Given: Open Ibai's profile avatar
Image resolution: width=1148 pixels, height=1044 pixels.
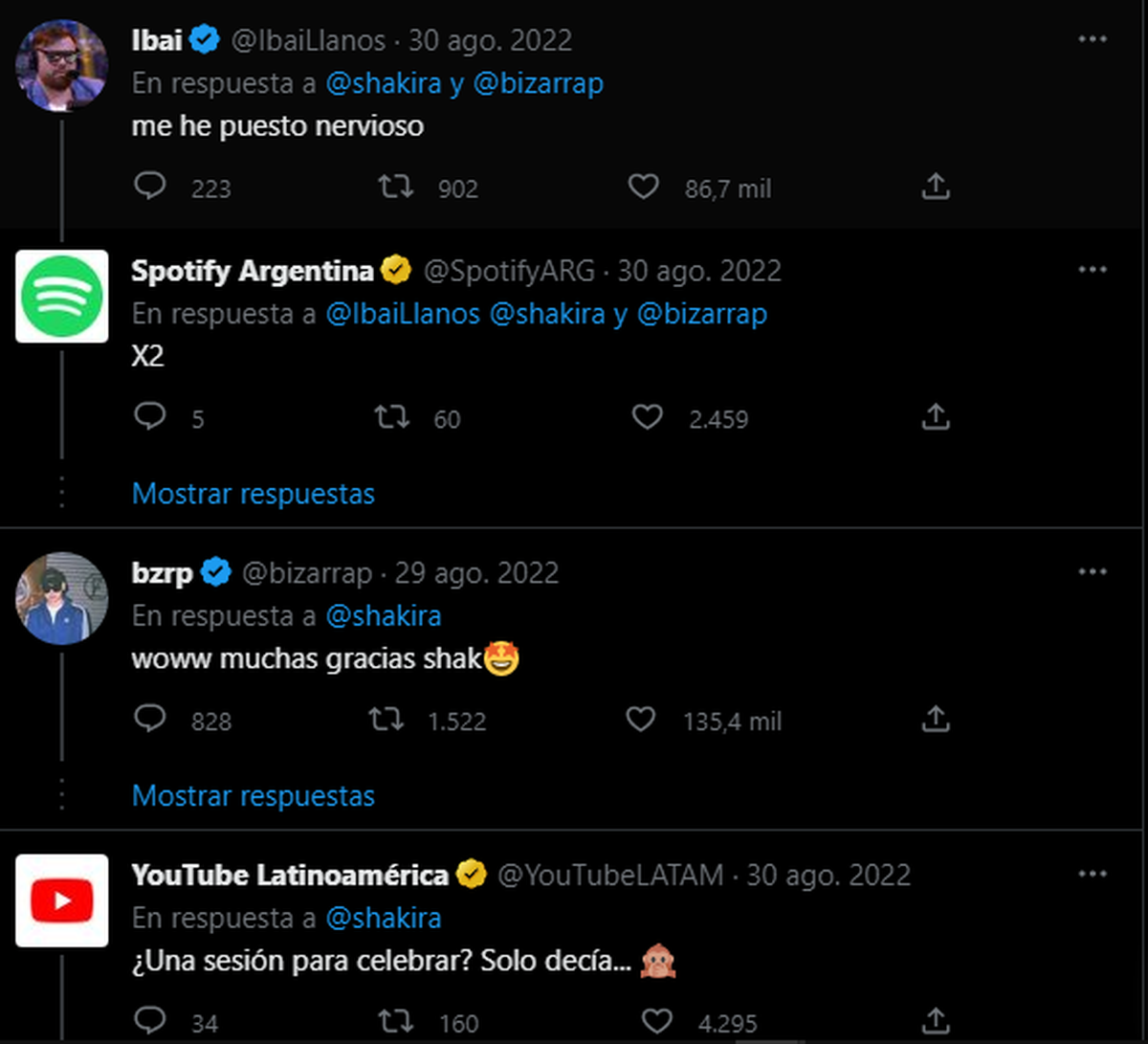Looking at the screenshot, I should point(62,65).
